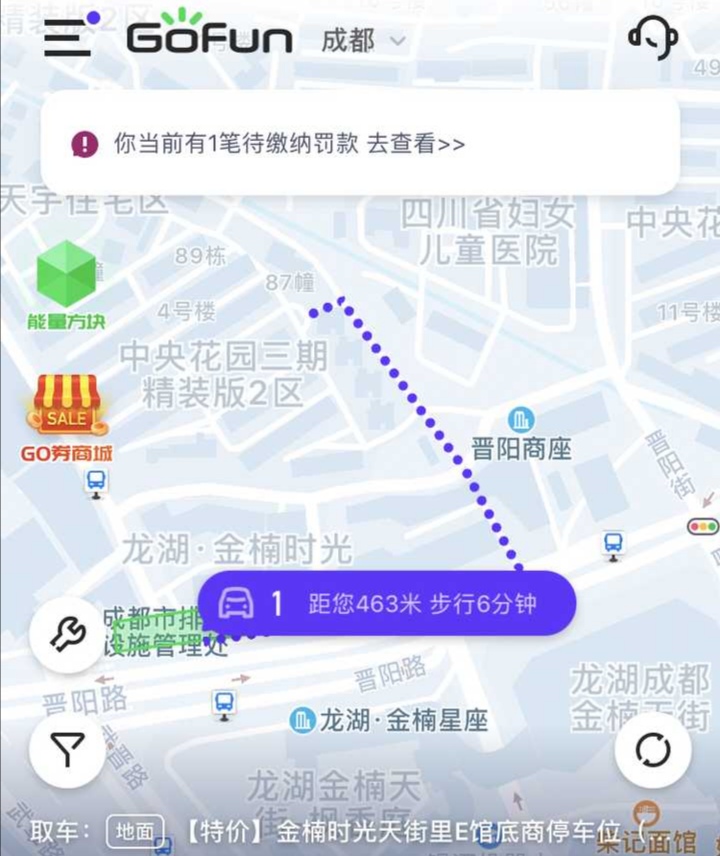Refresh the map with the circular arrows
The image size is (720, 856).
(x=652, y=749)
